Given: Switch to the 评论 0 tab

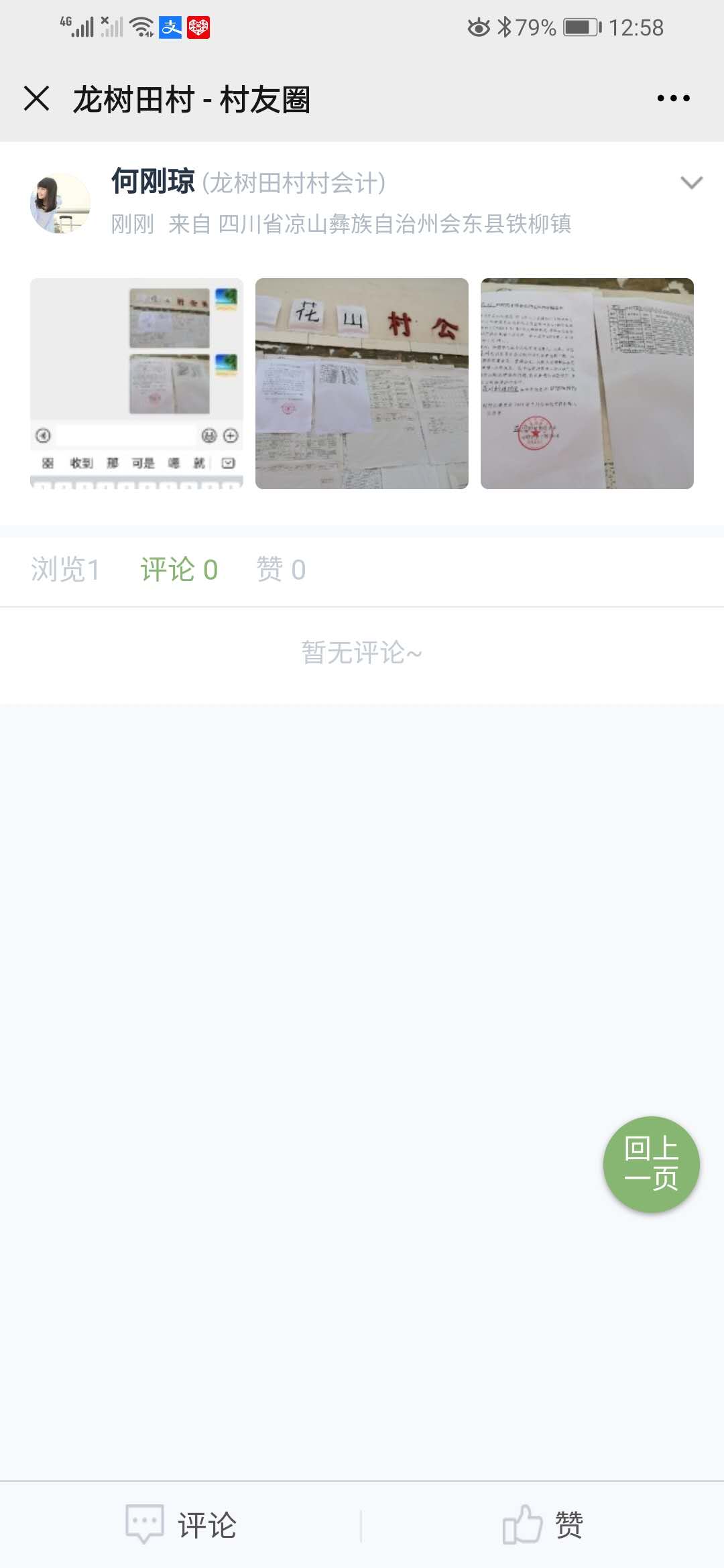Looking at the screenshot, I should tap(179, 570).
